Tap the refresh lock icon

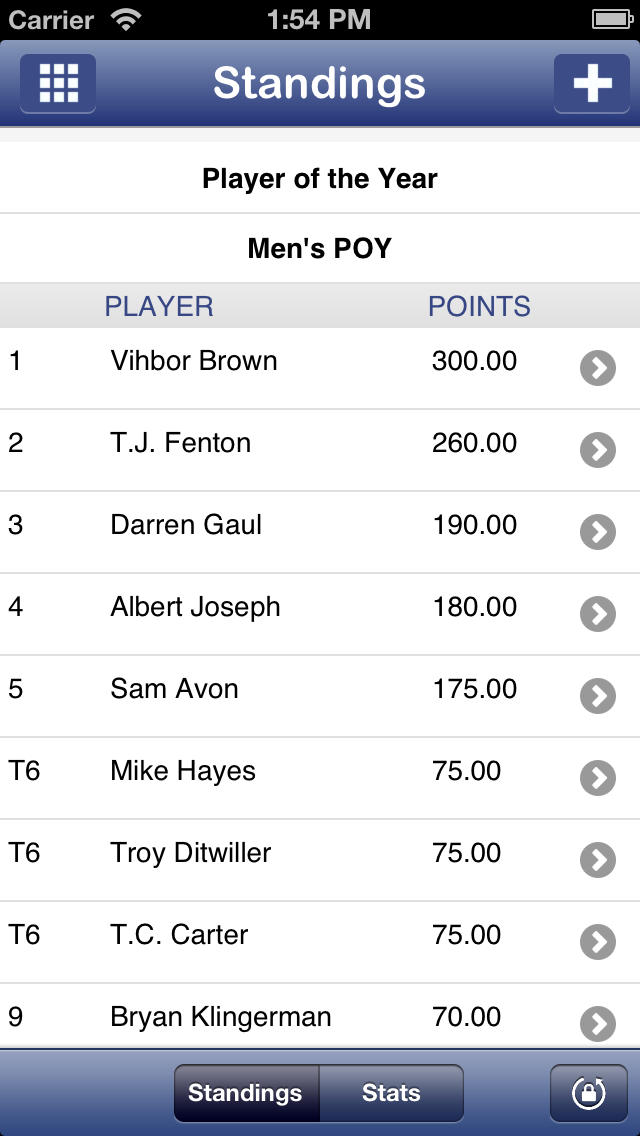click(x=589, y=1093)
